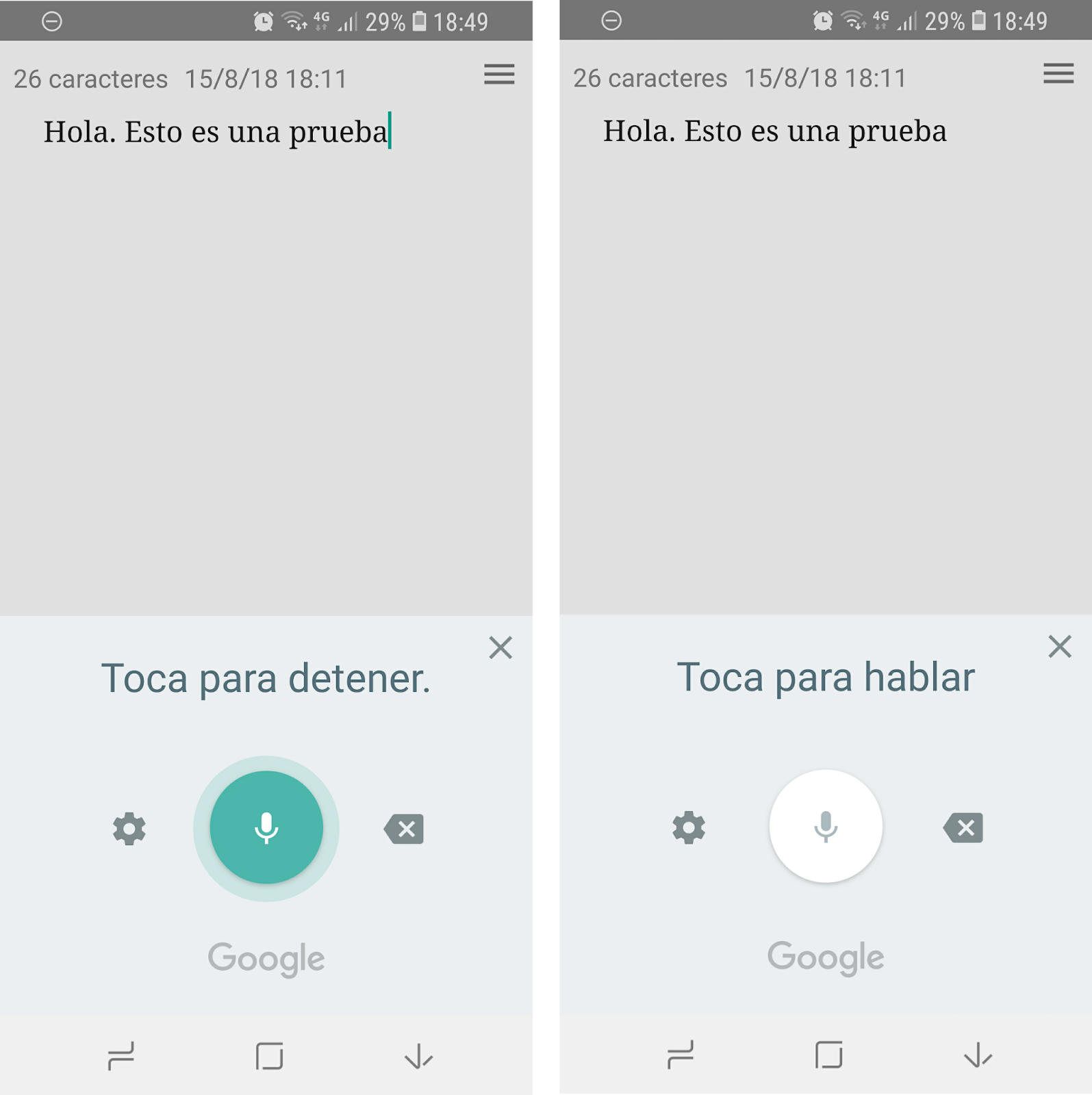The width and height of the screenshot is (1092, 1095).
Task: Tap the white microphone to start speaking
Action: [x=826, y=826]
